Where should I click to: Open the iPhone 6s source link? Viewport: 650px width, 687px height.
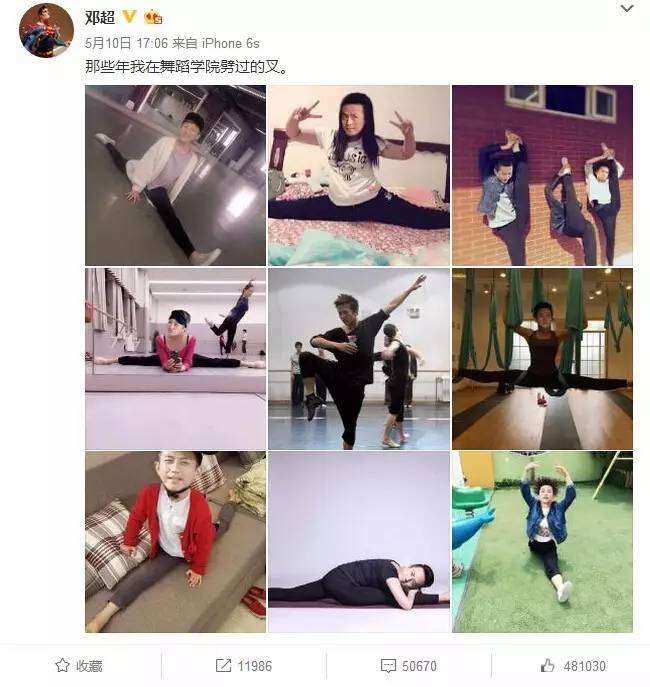pos(230,43)
